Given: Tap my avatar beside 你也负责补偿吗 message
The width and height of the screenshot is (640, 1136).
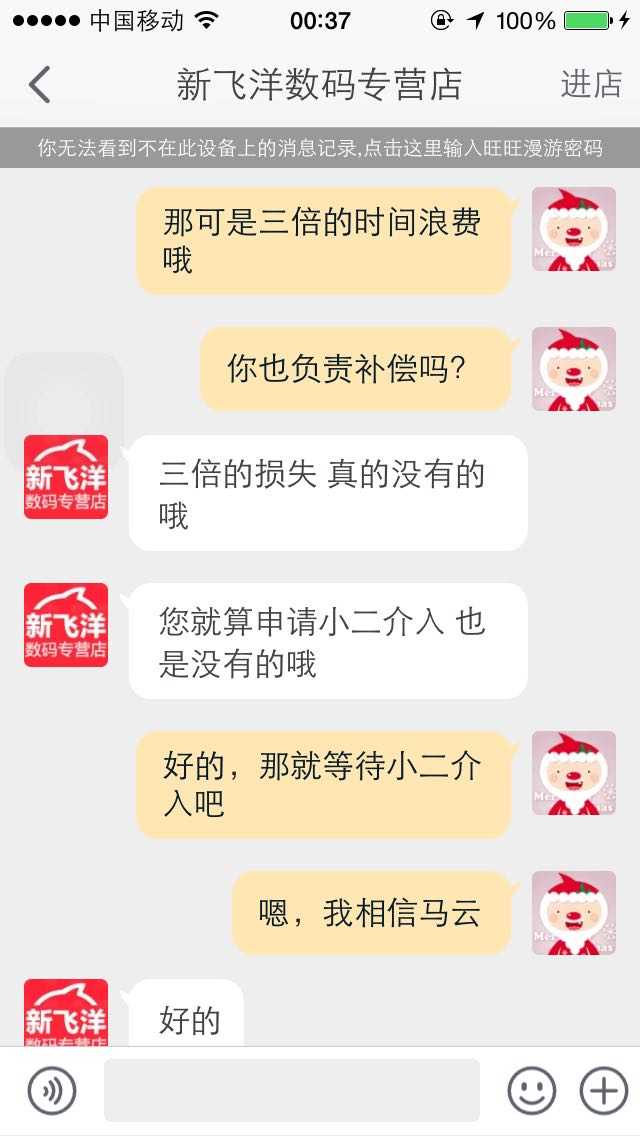Looking at the screenshot, I should pyautogui.click(x=573, y=369).
